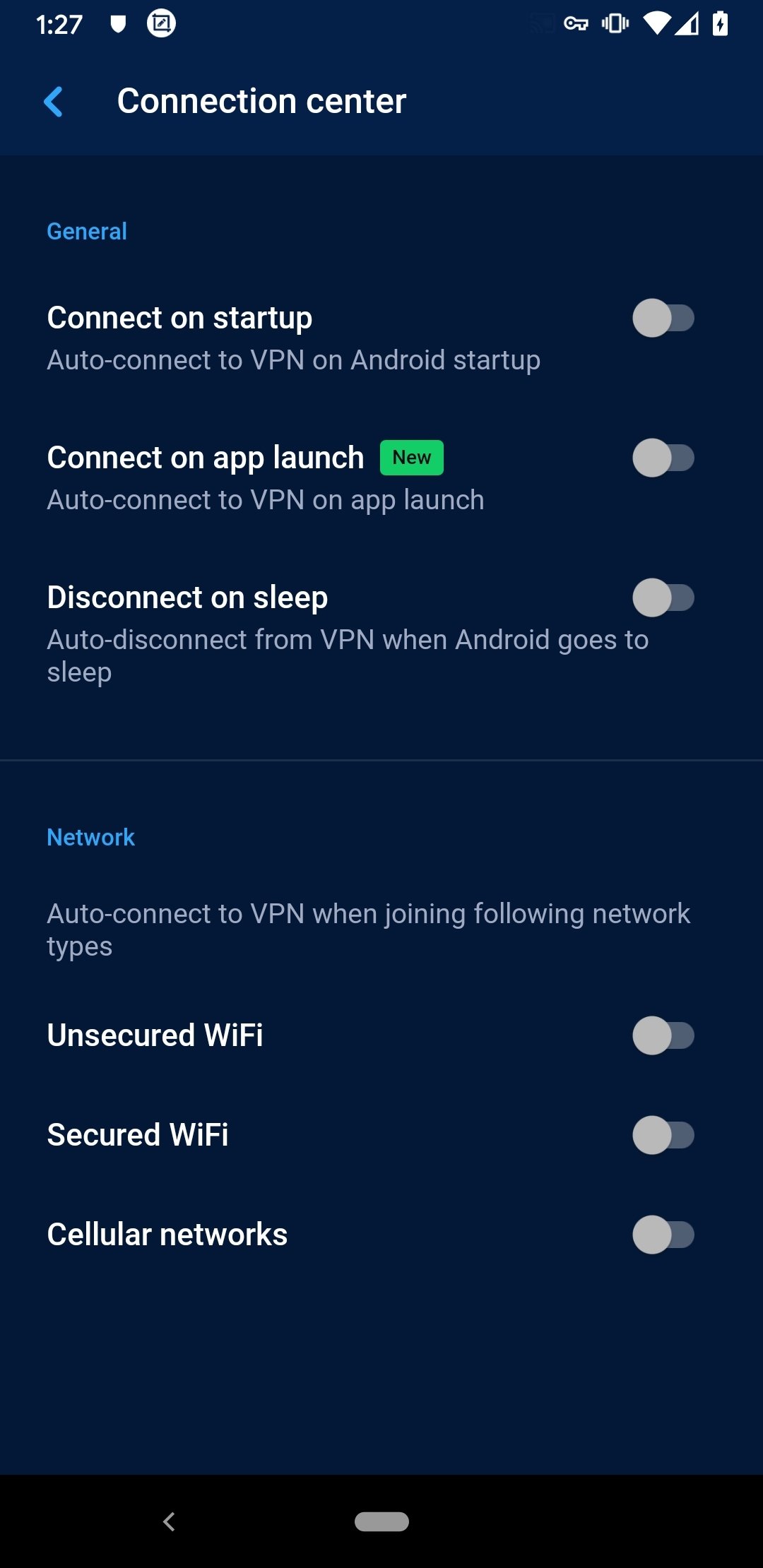763x1568 pixels.
Task: Turn on Connect on app launch
Action: coord(664,458)
